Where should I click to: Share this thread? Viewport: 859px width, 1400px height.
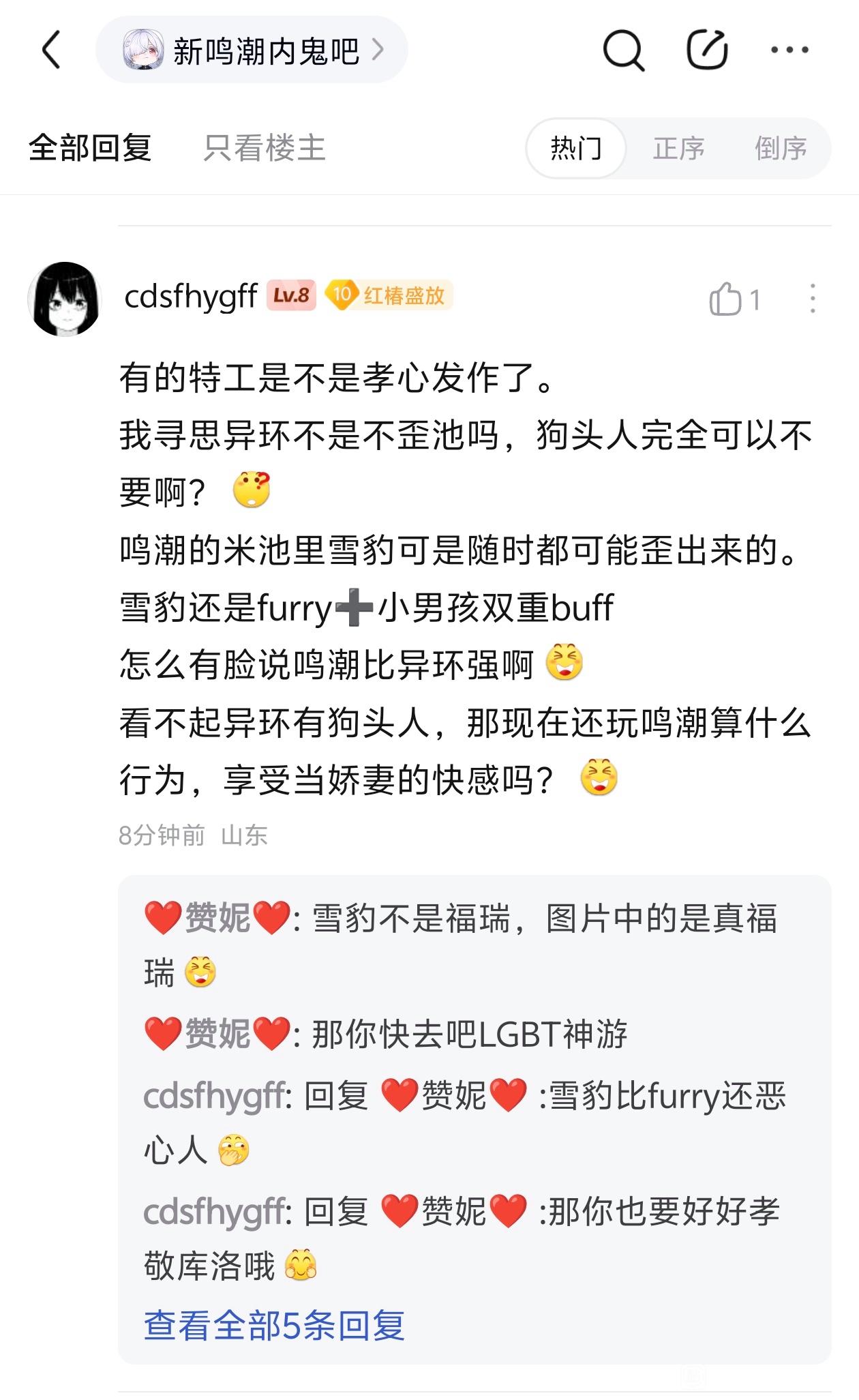pyautogui.click(x=706, y=50)
